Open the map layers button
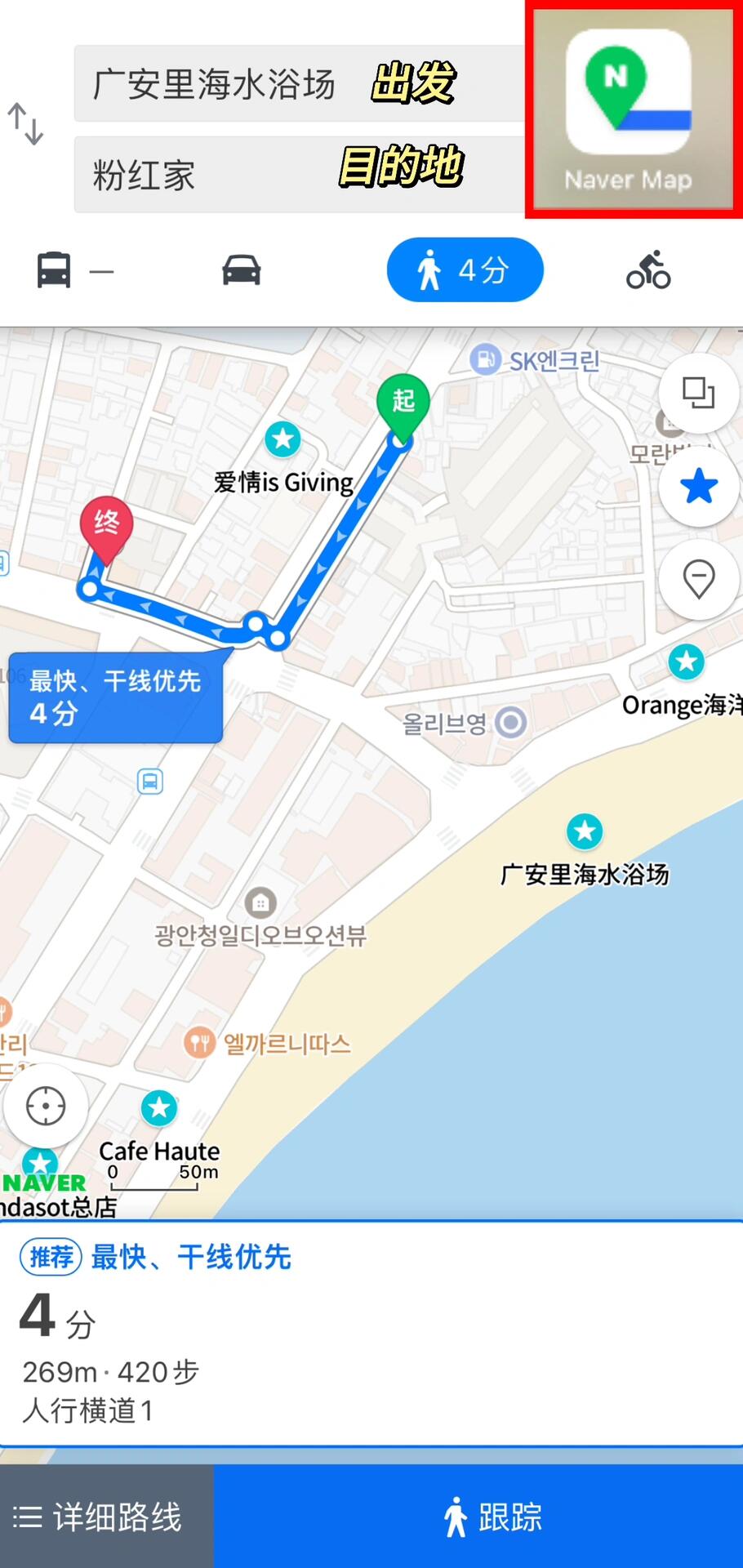This screenshot has width=743, height=1568. click(699, 393)
